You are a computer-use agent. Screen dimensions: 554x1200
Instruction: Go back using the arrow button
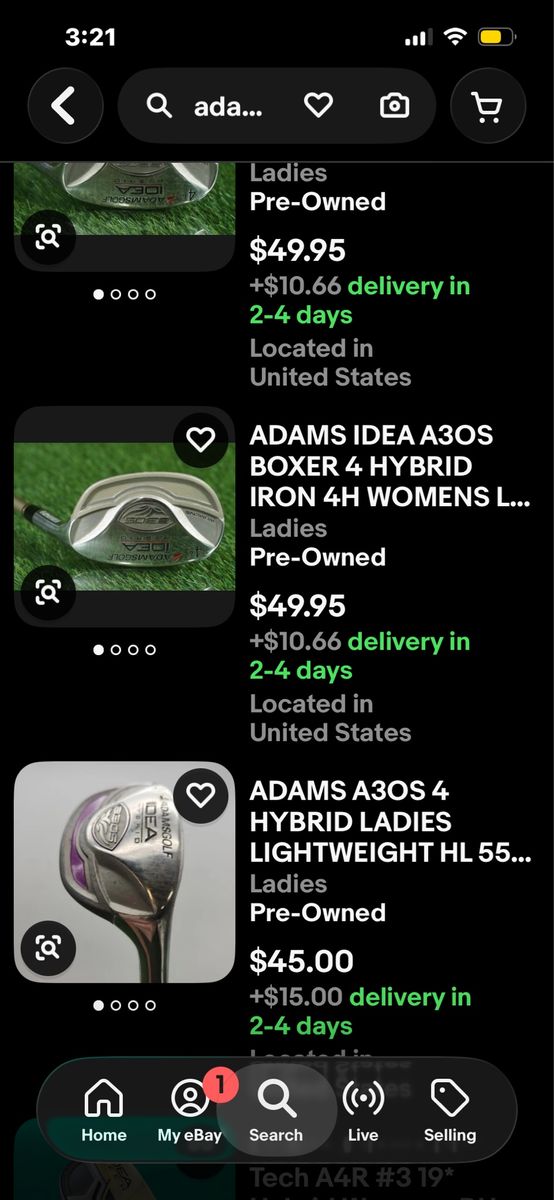[65, 106]
